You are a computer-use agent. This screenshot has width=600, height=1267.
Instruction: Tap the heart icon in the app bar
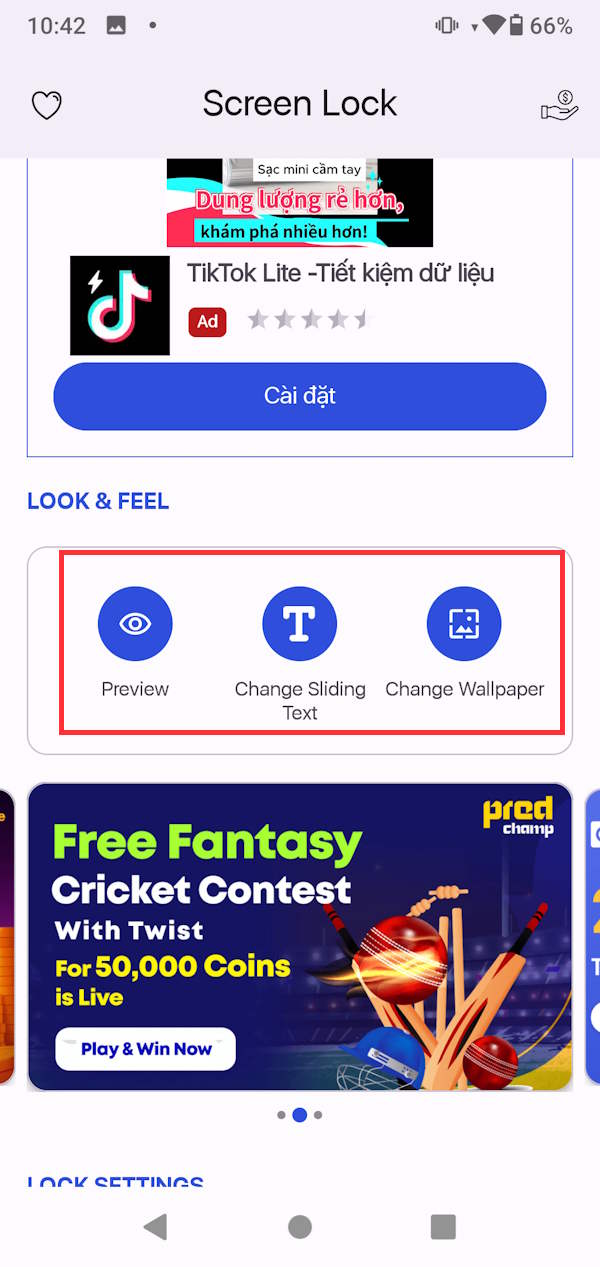click(x=47, y=105)
